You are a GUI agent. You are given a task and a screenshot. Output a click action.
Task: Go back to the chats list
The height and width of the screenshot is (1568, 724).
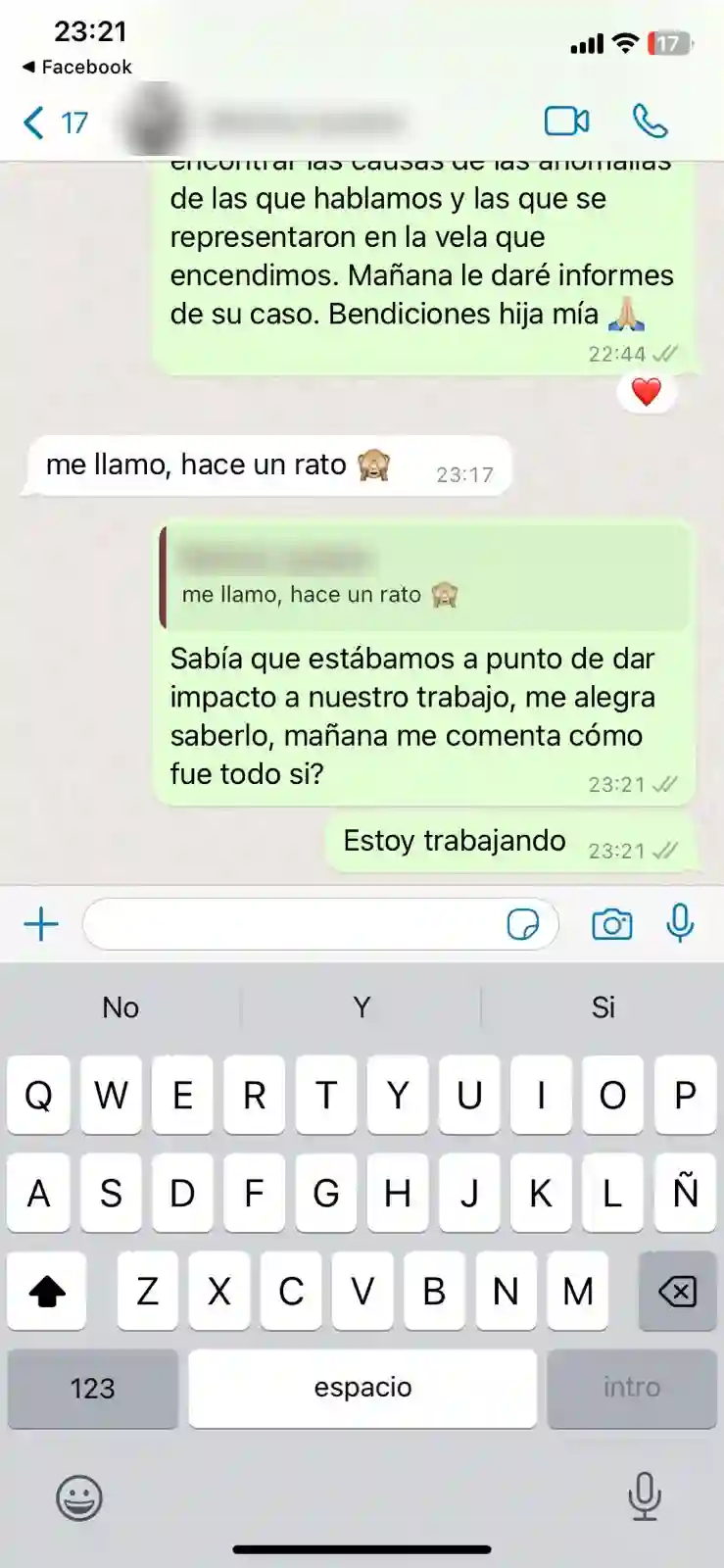tap(34, 121)
